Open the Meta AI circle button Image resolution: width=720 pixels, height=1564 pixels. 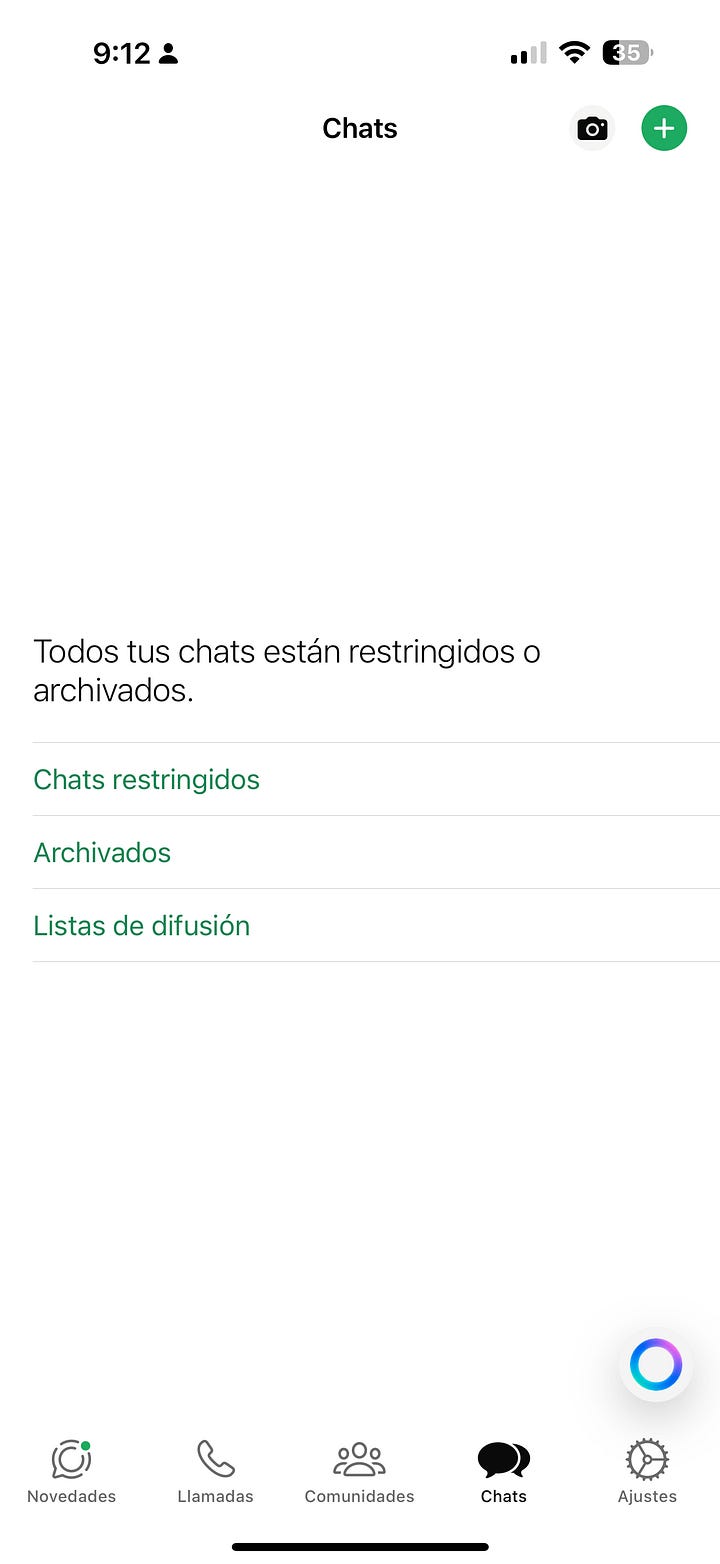(656, 1364)
